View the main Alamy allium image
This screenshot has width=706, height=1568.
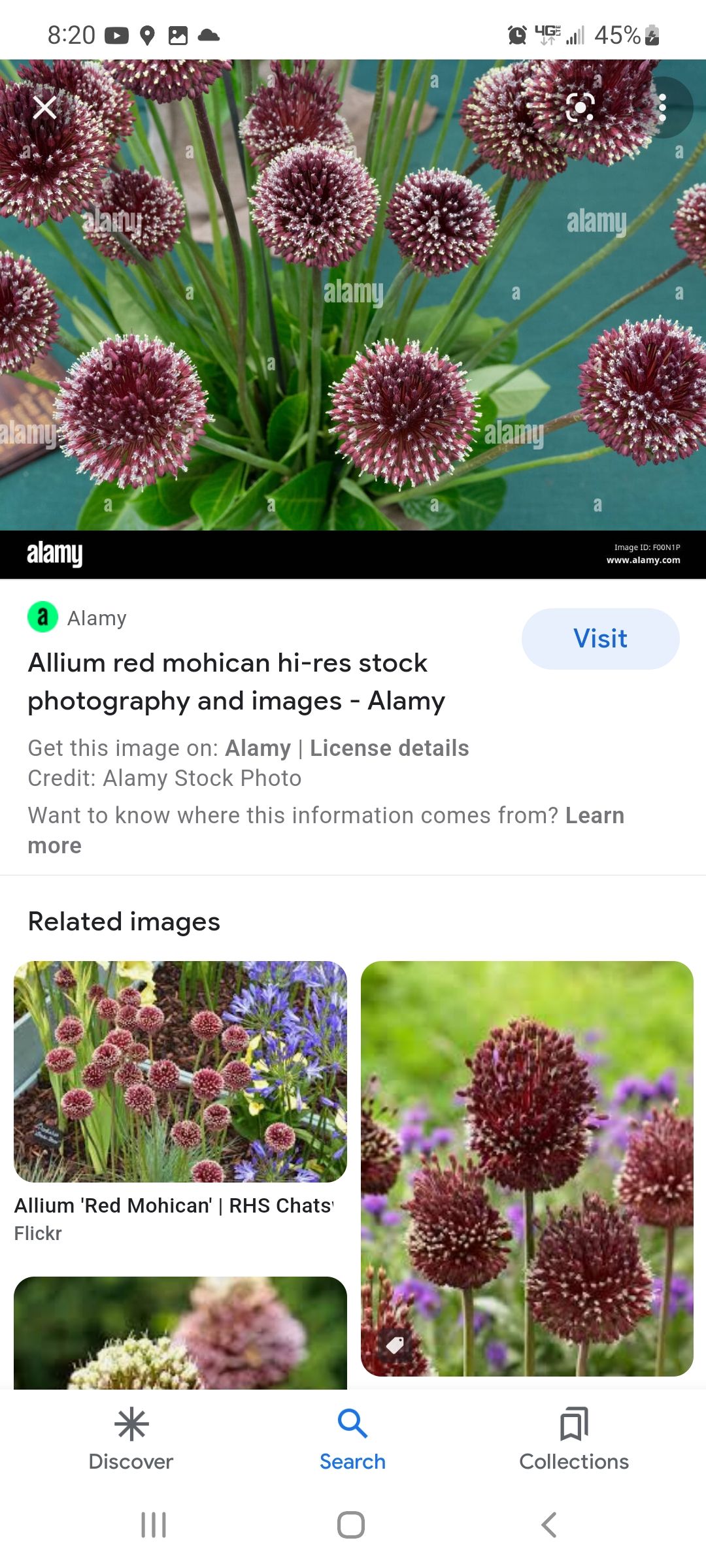[353, 319]
